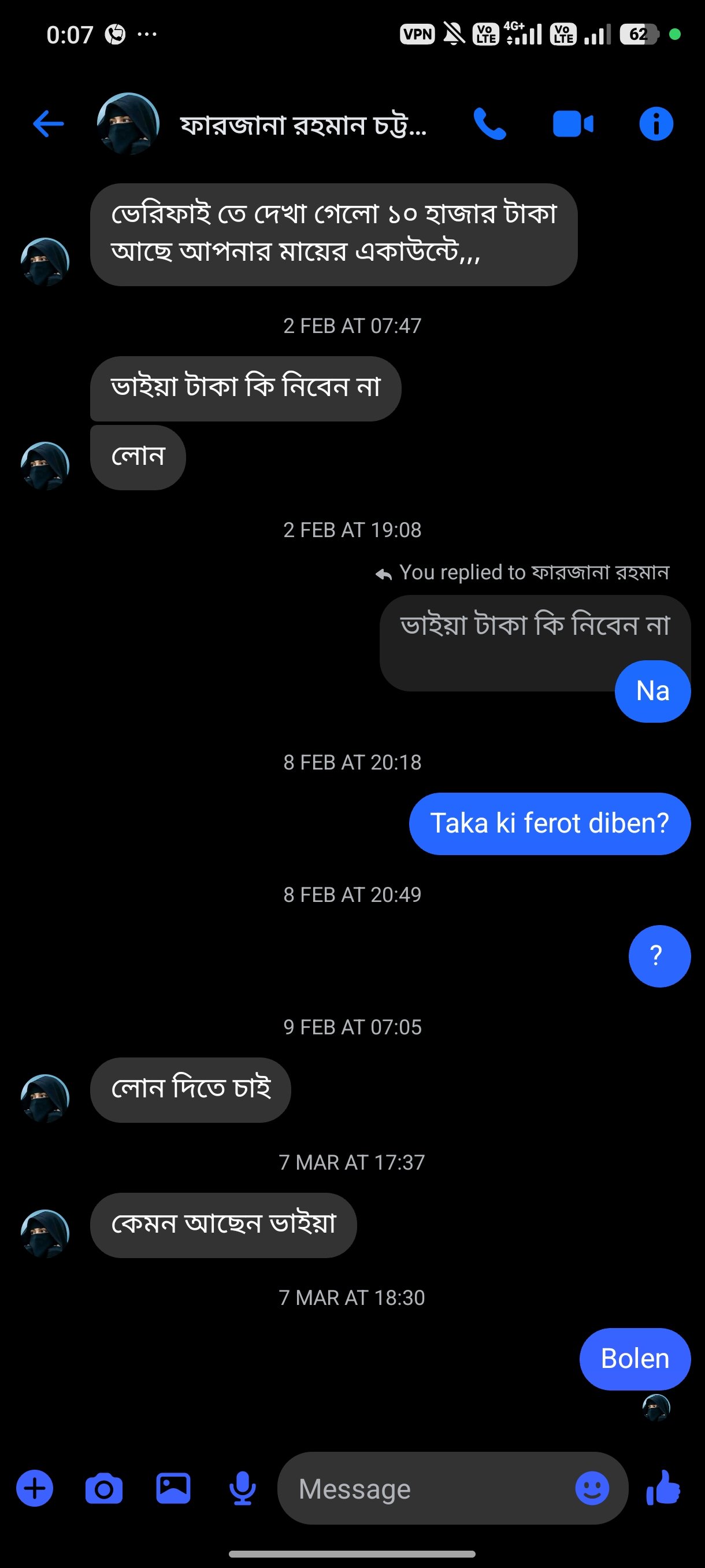Screen dimensions: 705x1568
Task: Start a voice call with this contact
Action: coord(489,124)
